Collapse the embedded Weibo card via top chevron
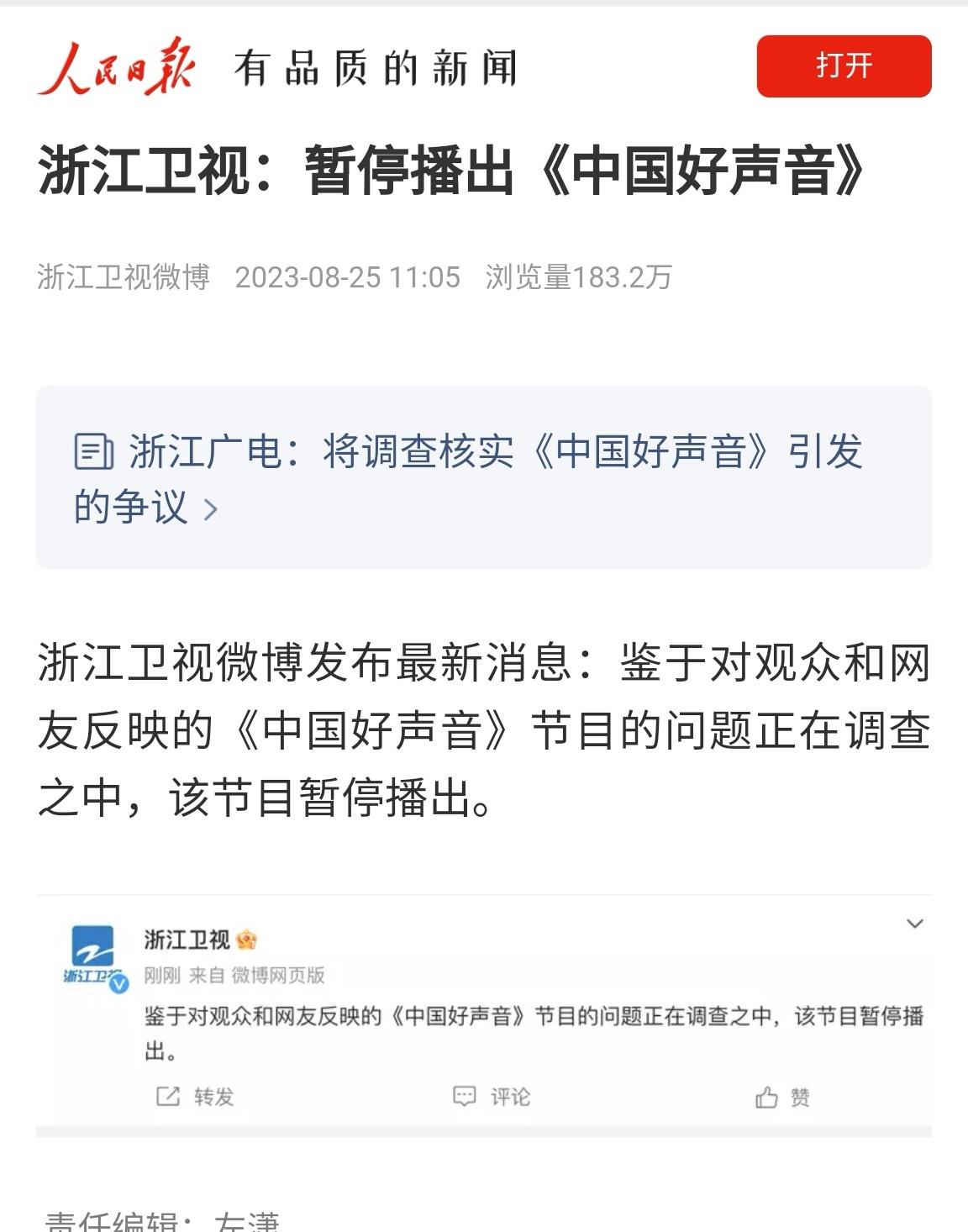The width and height of the screenshot is (968, 1232). click(913, 924)
